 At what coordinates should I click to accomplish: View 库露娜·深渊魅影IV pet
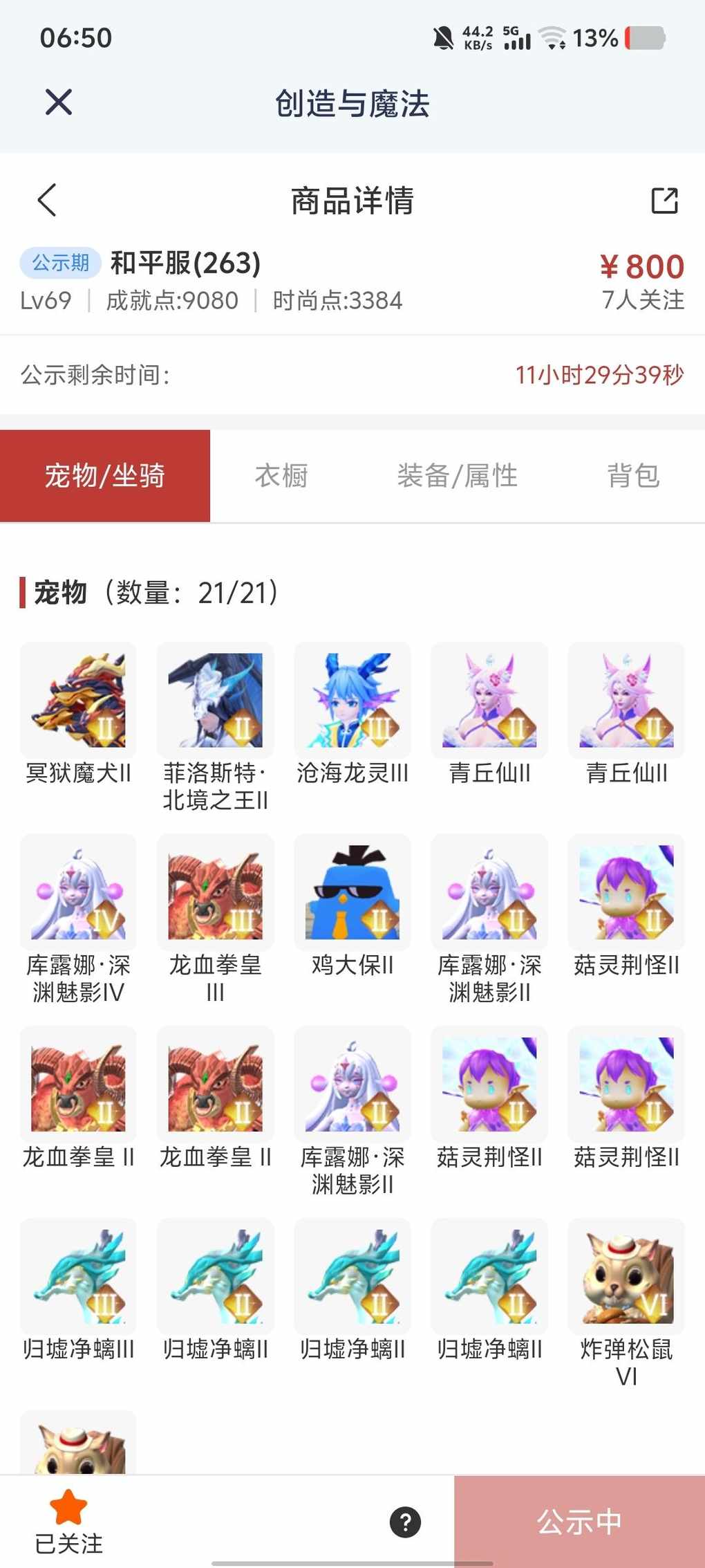78,892
